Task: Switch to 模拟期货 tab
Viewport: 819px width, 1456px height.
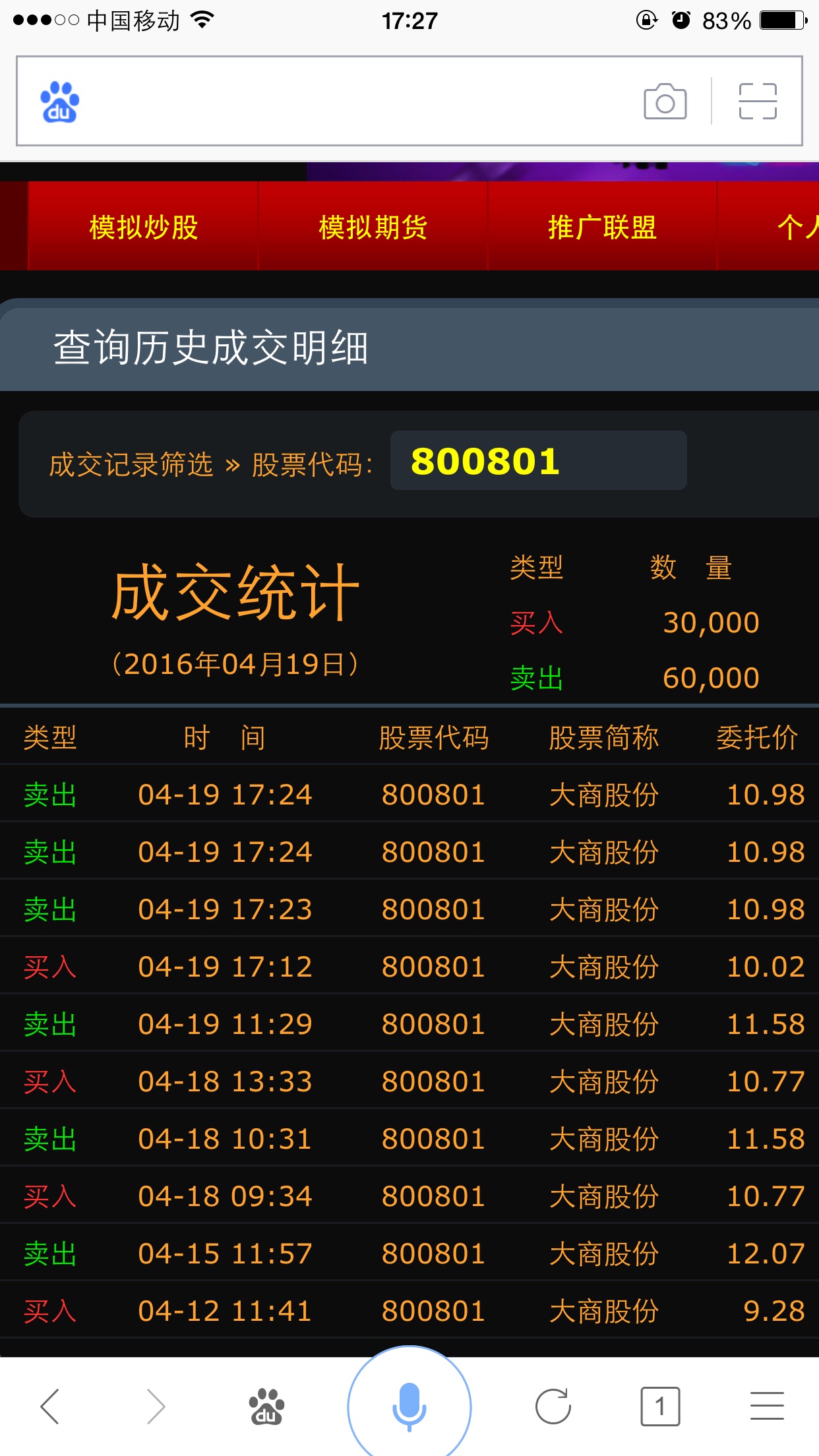Action: [x=373, y=227]
